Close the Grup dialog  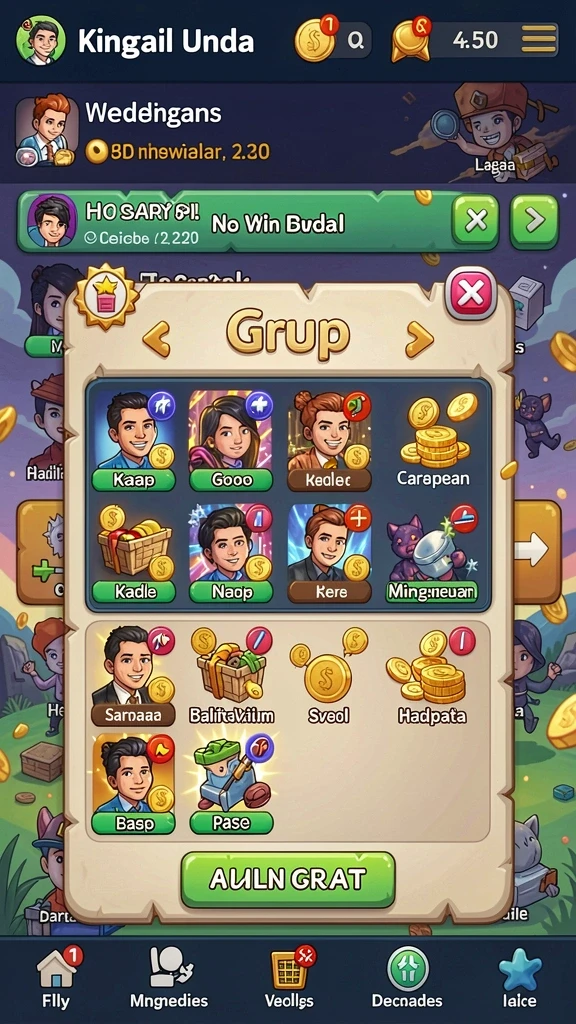470,293
